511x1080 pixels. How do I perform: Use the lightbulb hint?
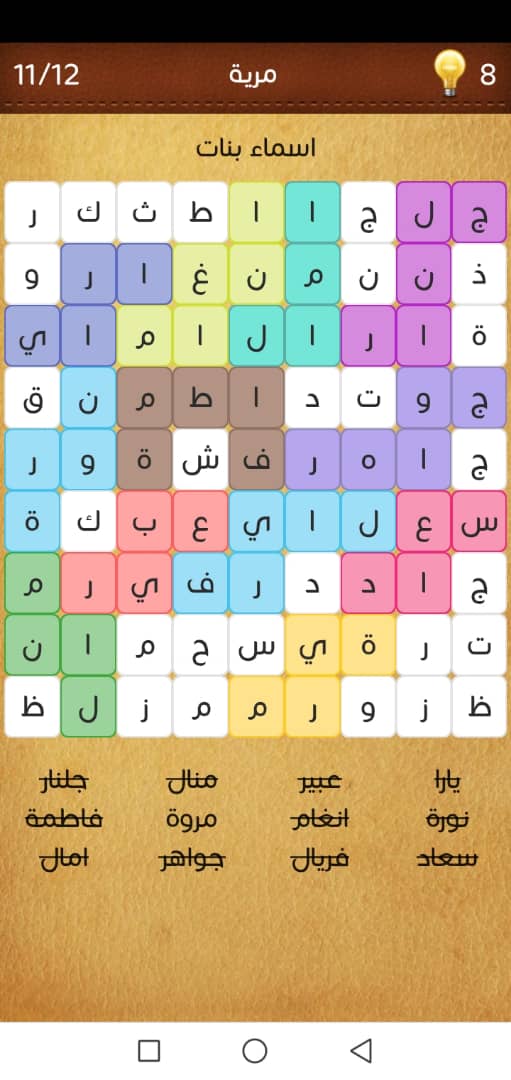click(x=450, y=74)
